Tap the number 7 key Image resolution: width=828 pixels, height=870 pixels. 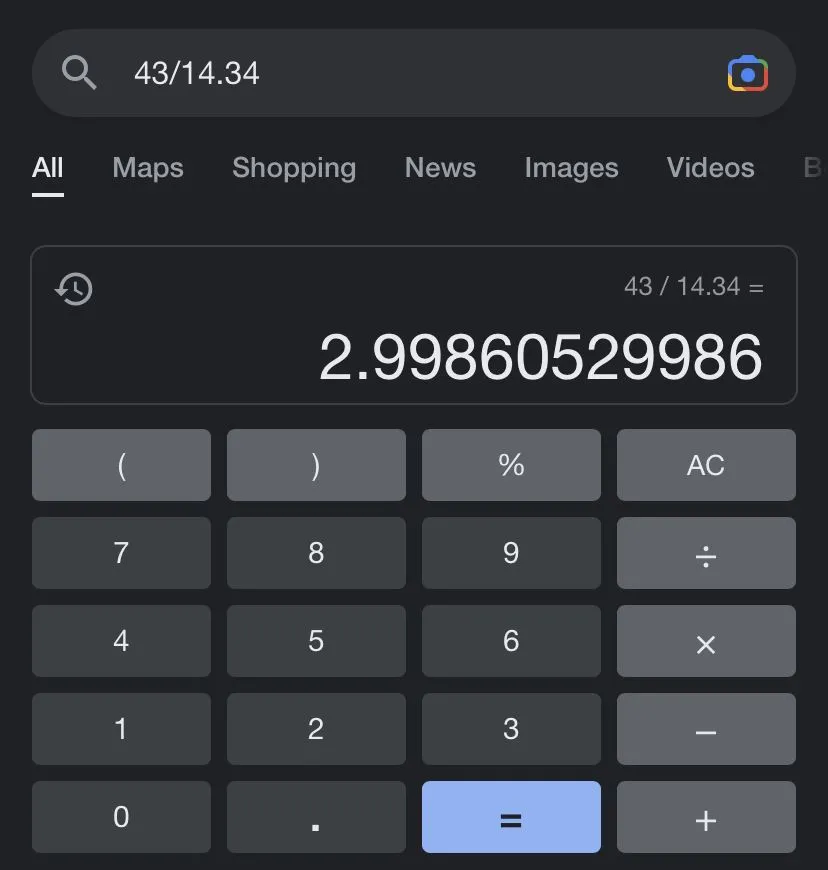tap(121, 553)
